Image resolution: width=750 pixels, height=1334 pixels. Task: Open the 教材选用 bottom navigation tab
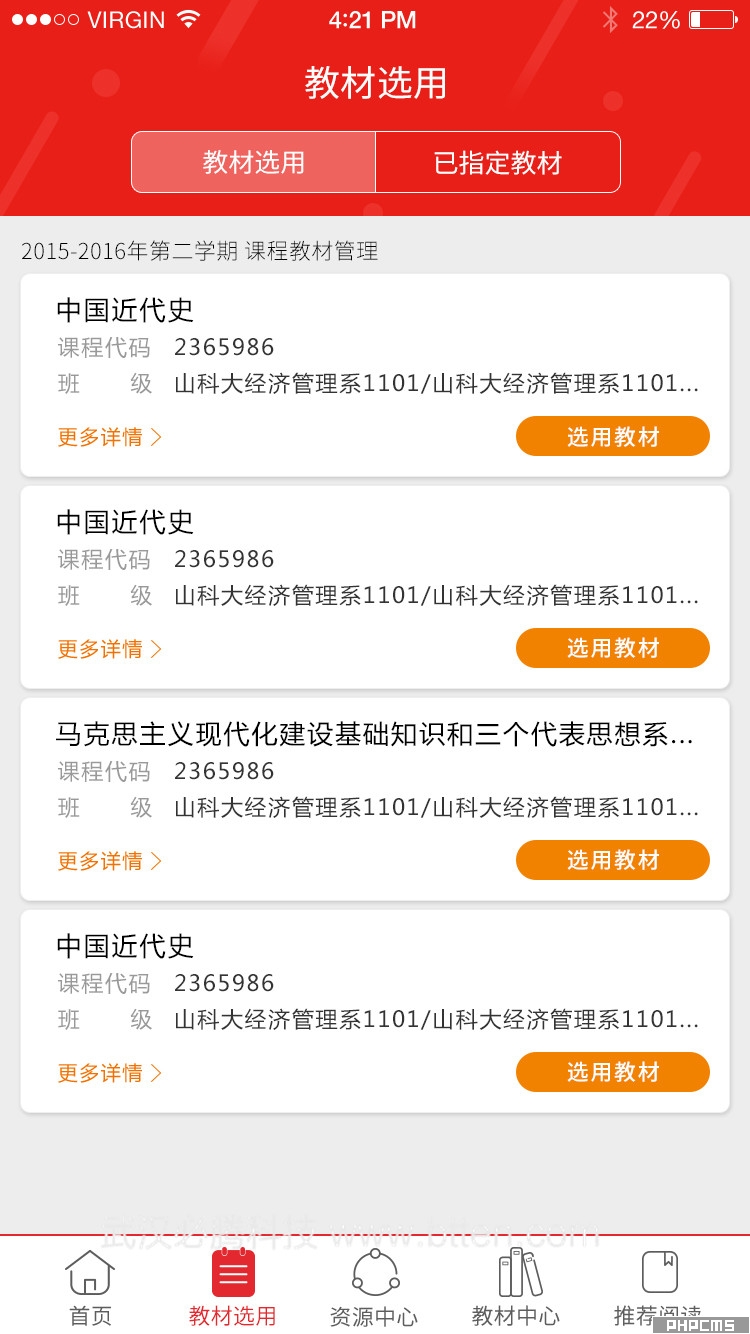pyautogui.click(x=233, y=1288)
